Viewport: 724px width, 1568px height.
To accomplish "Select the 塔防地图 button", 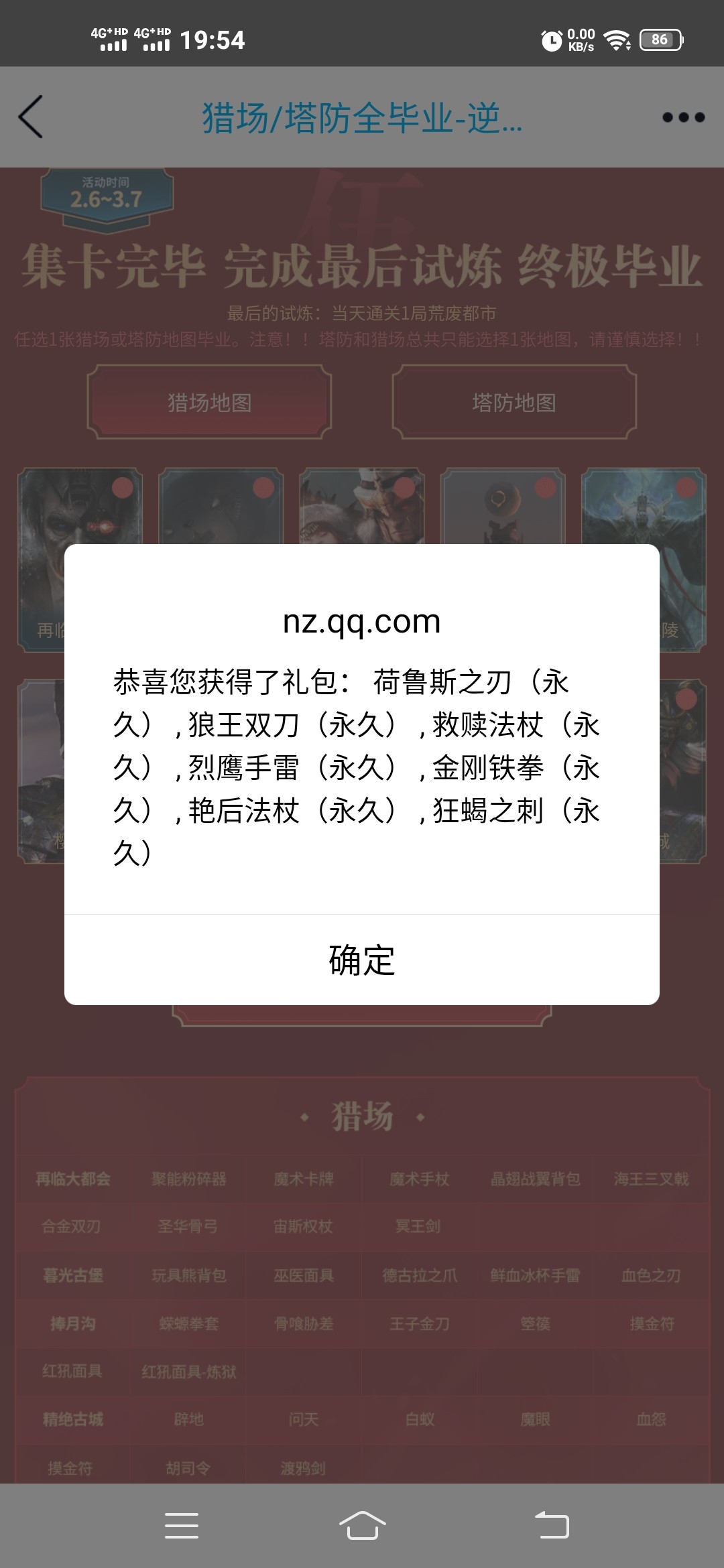I will click(514, 402).
